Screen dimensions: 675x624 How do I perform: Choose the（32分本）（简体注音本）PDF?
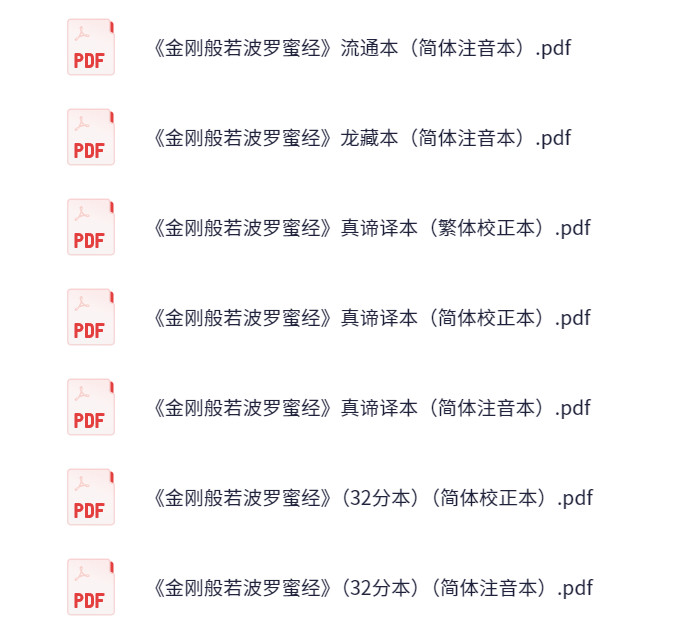[372, 588]
